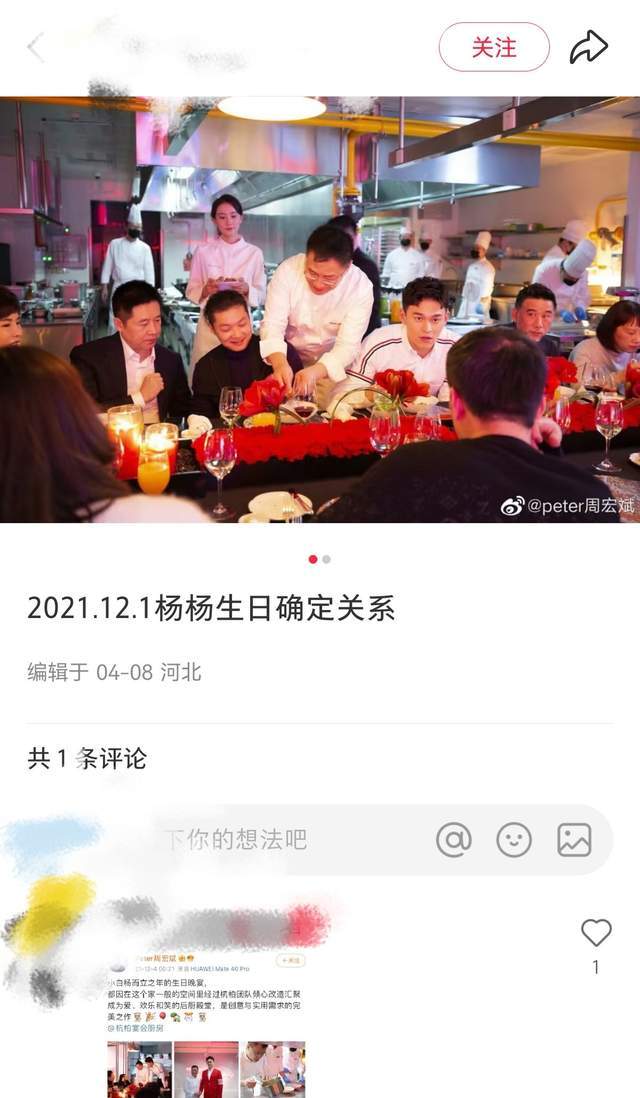The width and height of the screenshot is (640, 1098).
Task: Mention someone with the @ icon
Action: [453, 840]
